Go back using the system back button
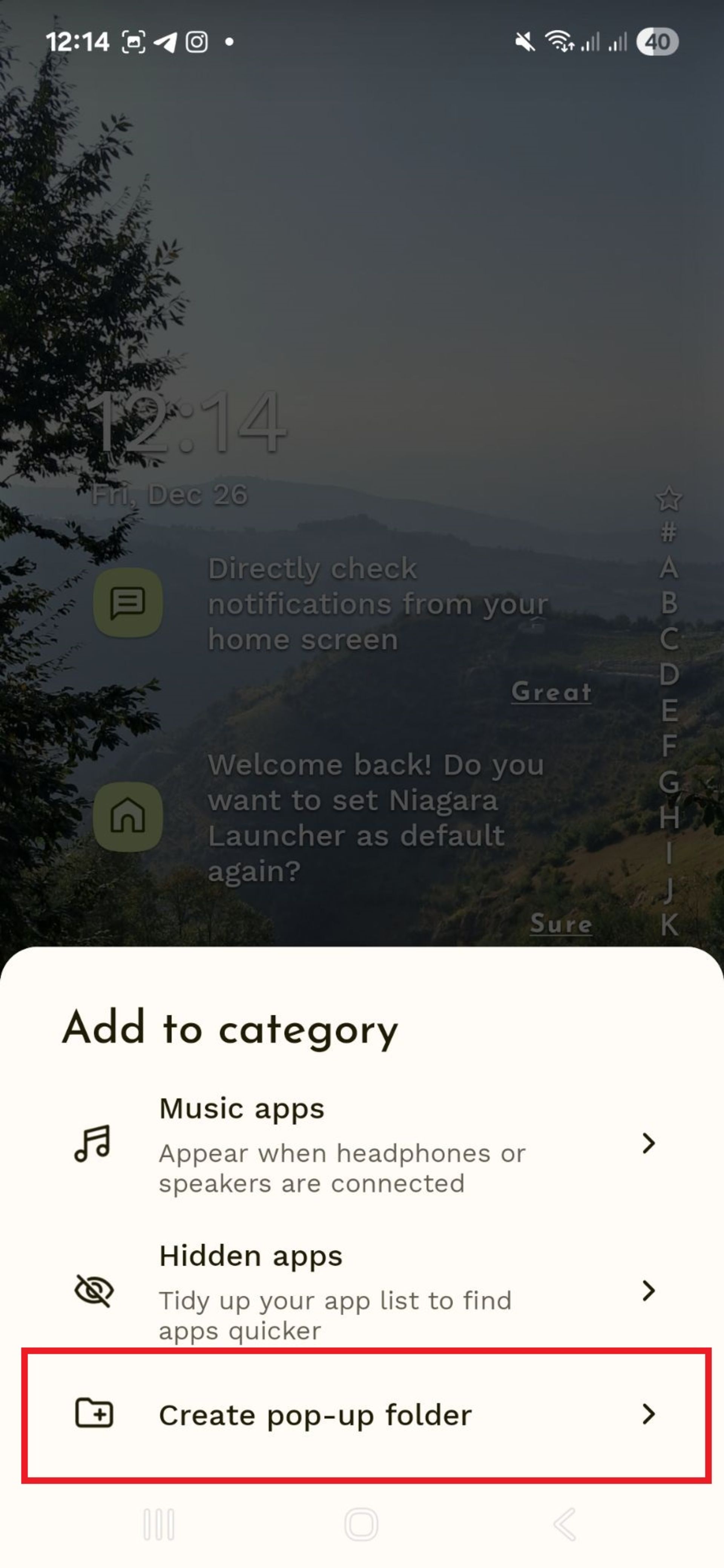 [x=564, y=1525]
